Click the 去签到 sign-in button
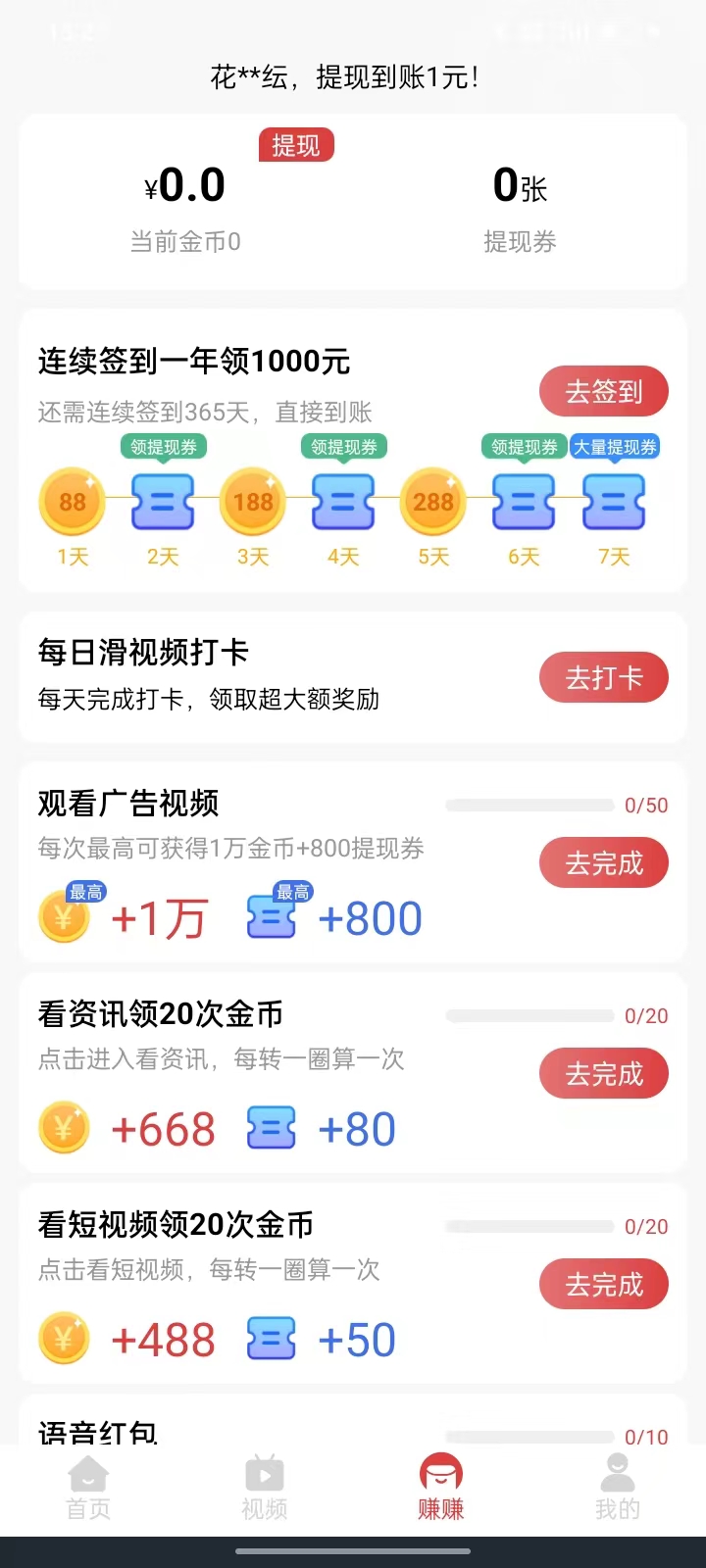This screenshot has height=1568, width=706. (x=603, y=391)
